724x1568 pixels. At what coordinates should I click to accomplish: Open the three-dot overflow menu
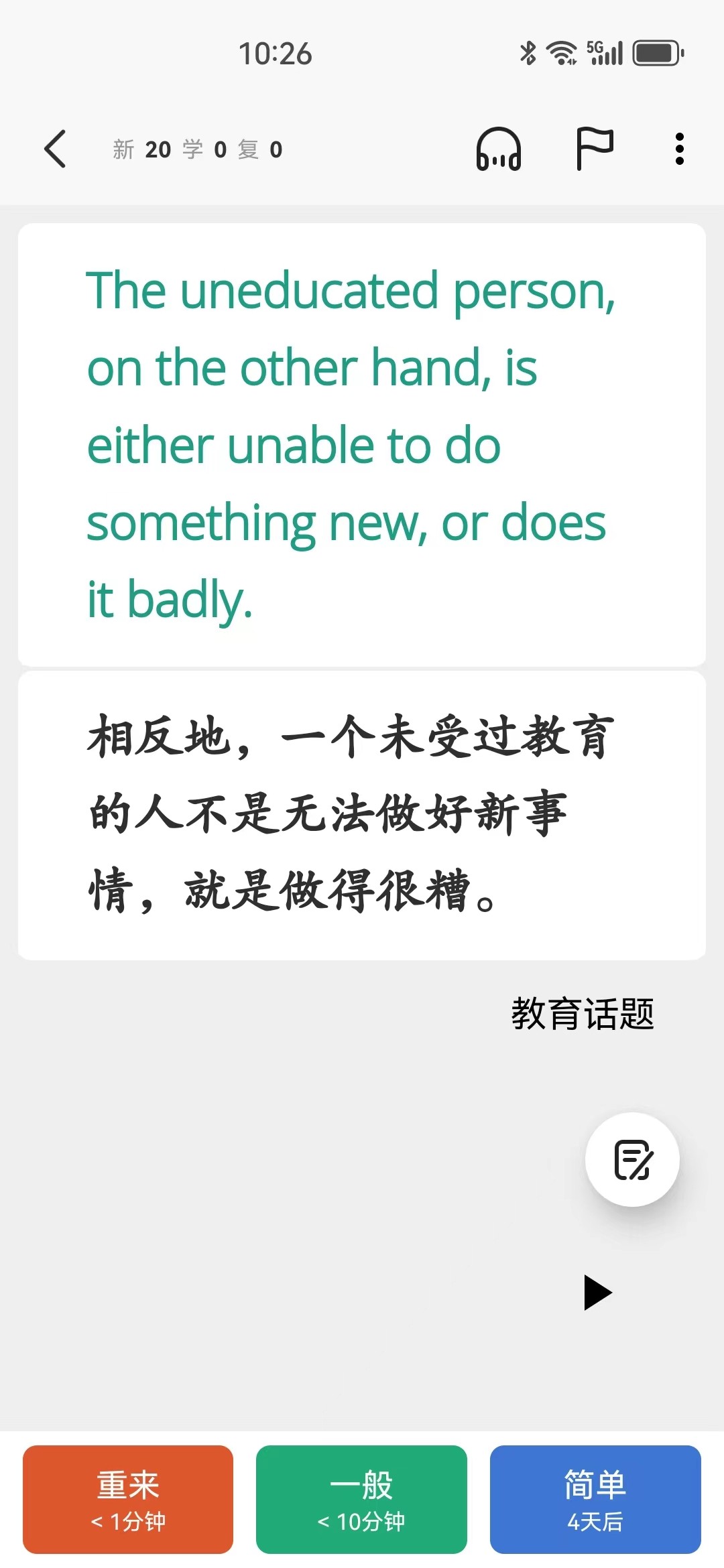[x=680, y=149]
